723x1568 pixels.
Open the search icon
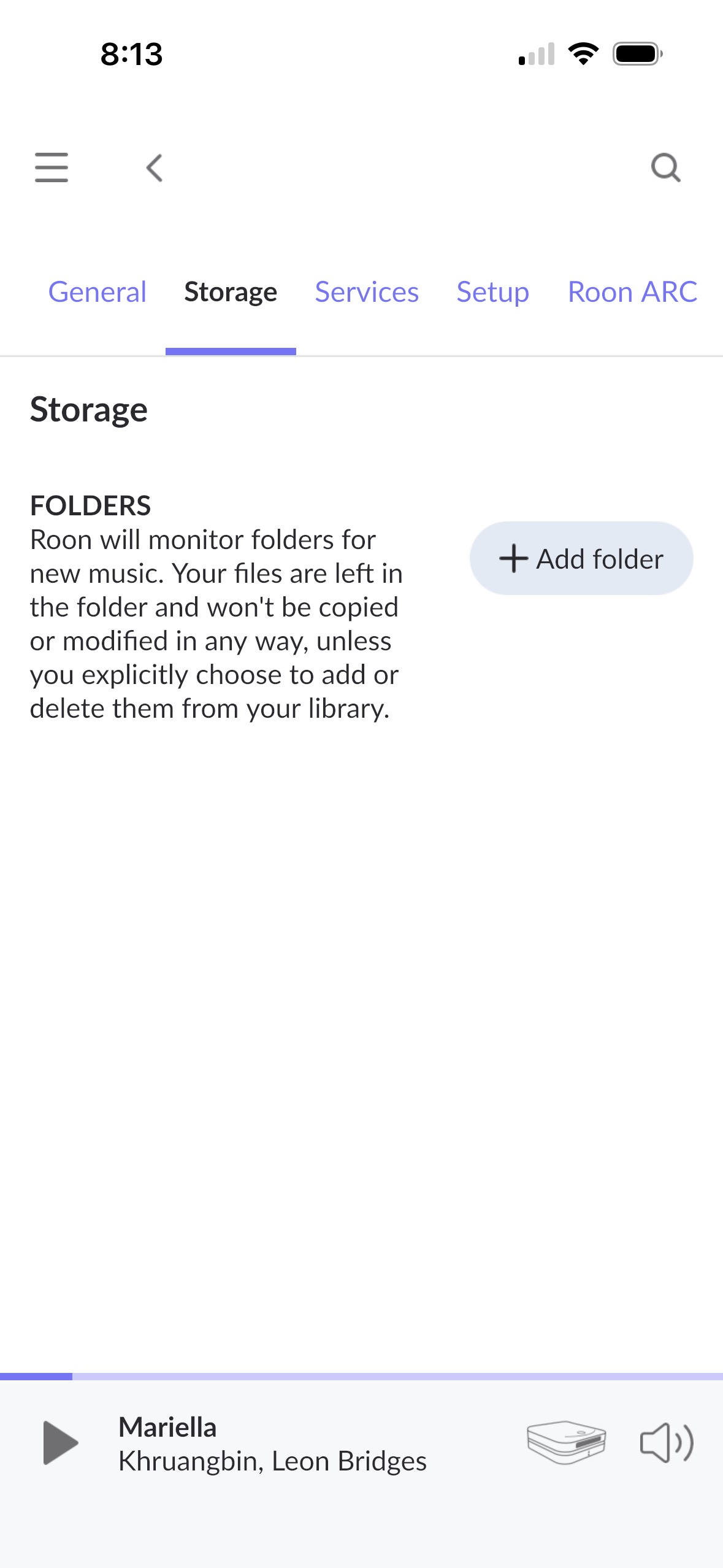(665, 167)
